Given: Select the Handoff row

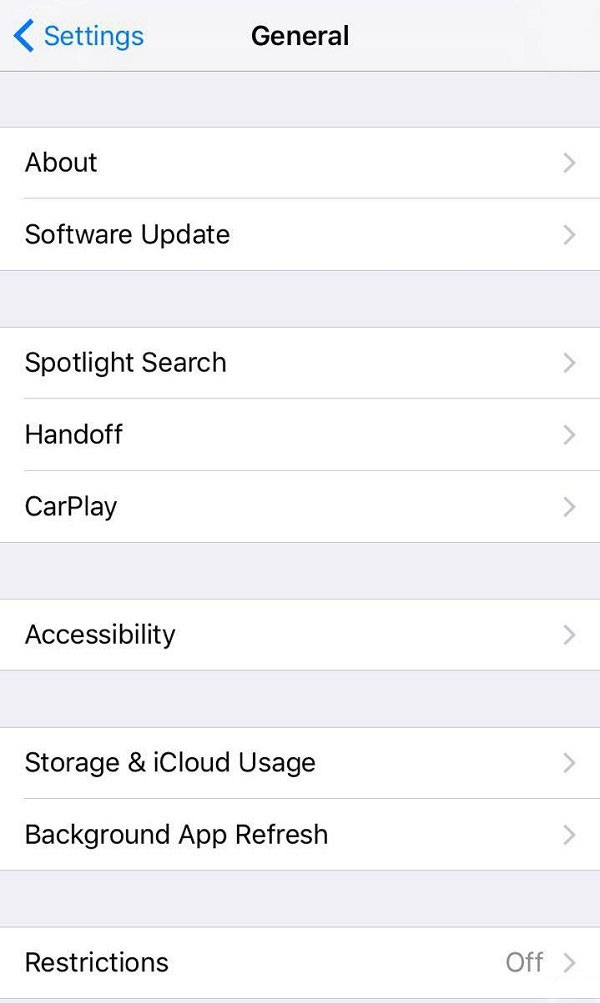Looking at the screenshot, I should click(300, 435).
